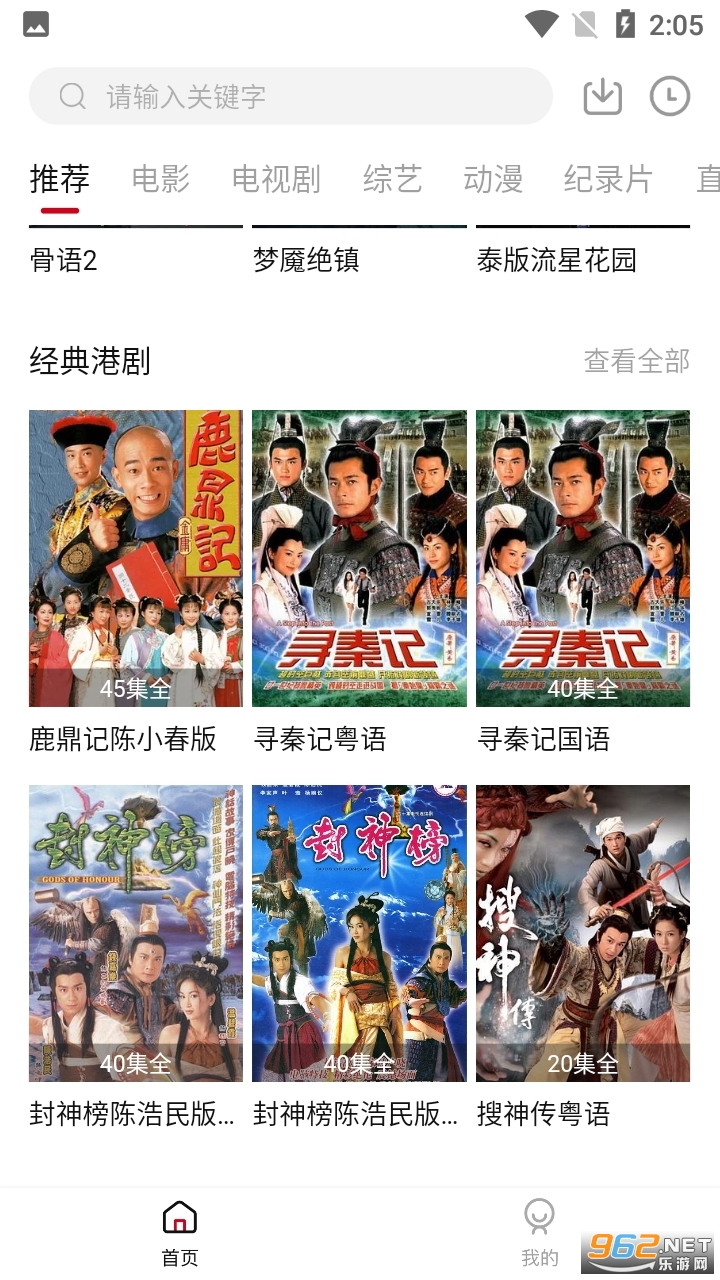Viewport: 720px width, 1280px height.
Task: Open watch history clock icon
Action: [x=669, y=97]
